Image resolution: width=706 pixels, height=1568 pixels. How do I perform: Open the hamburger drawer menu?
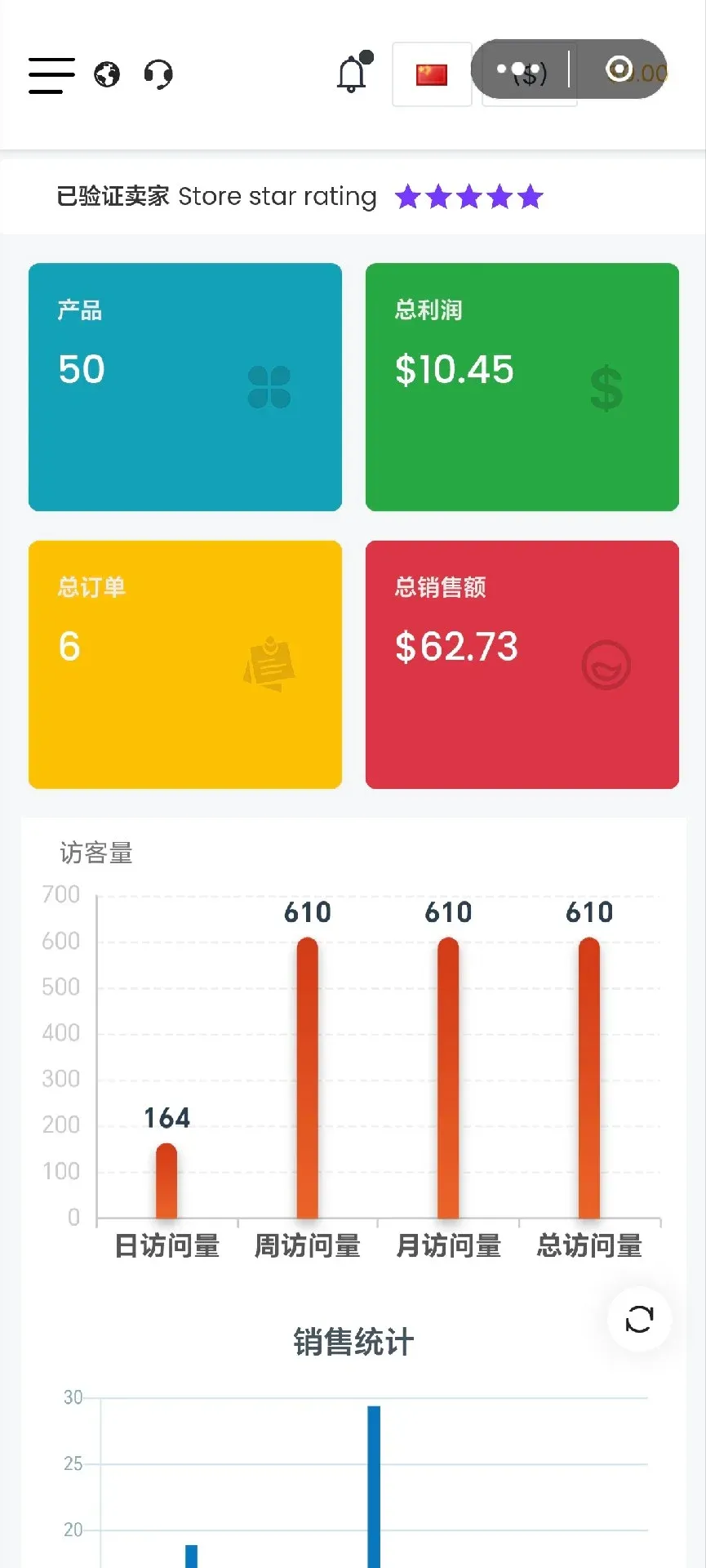pos(51,75)
